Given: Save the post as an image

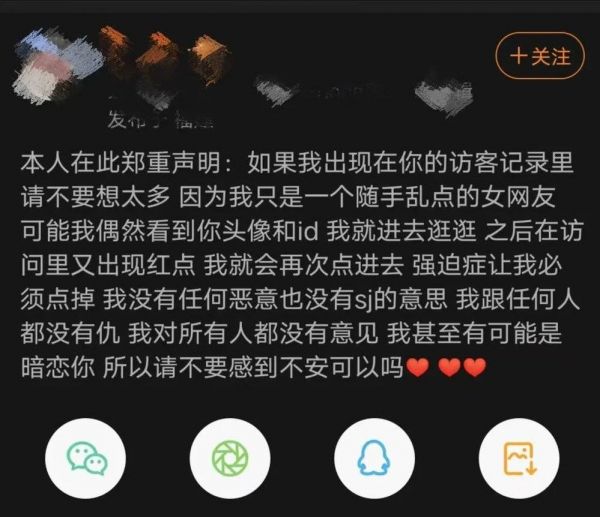Looking at the screenshot, I should point(512,458).
